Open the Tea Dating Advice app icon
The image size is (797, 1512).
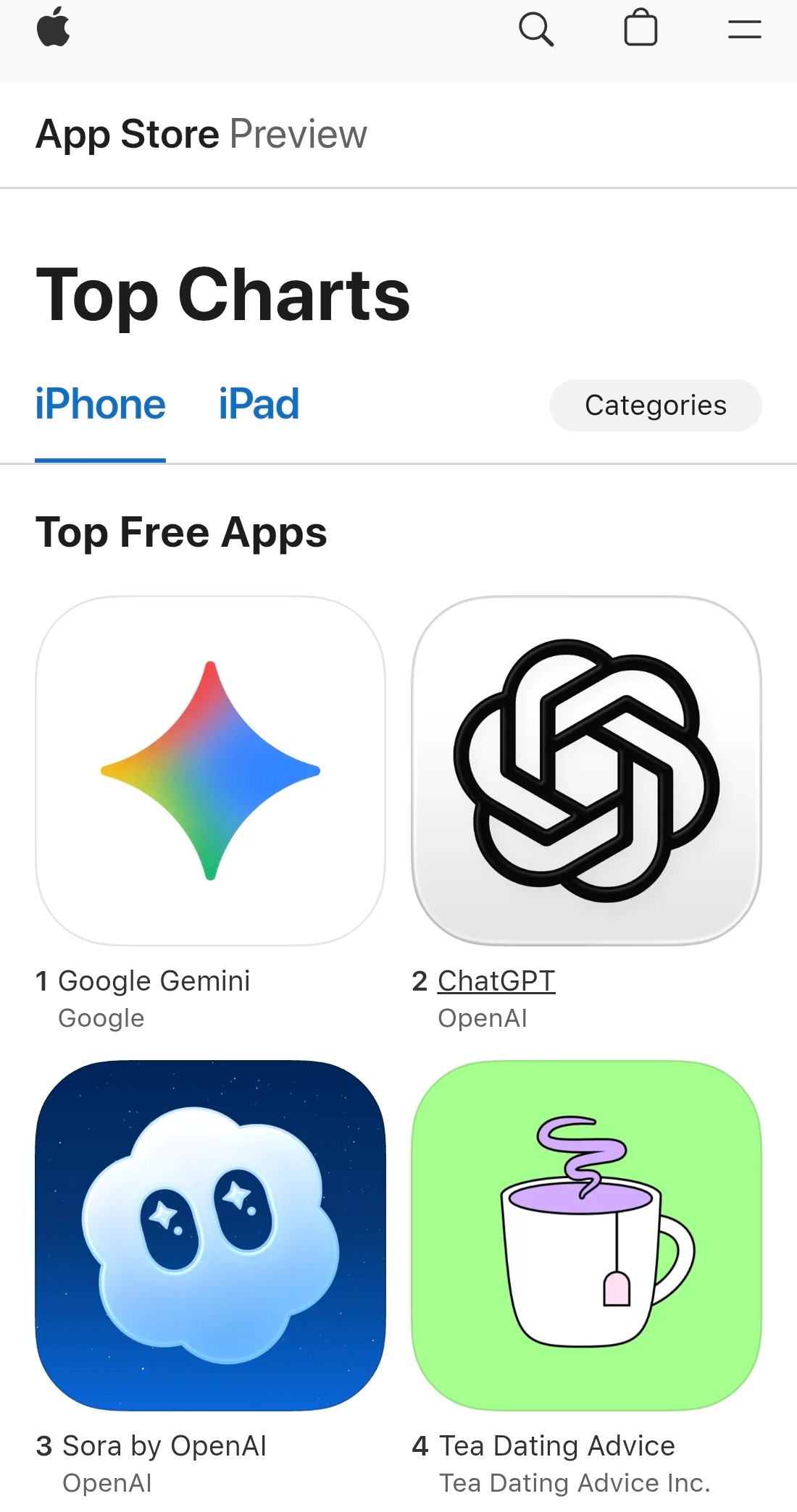(586, 1235)
